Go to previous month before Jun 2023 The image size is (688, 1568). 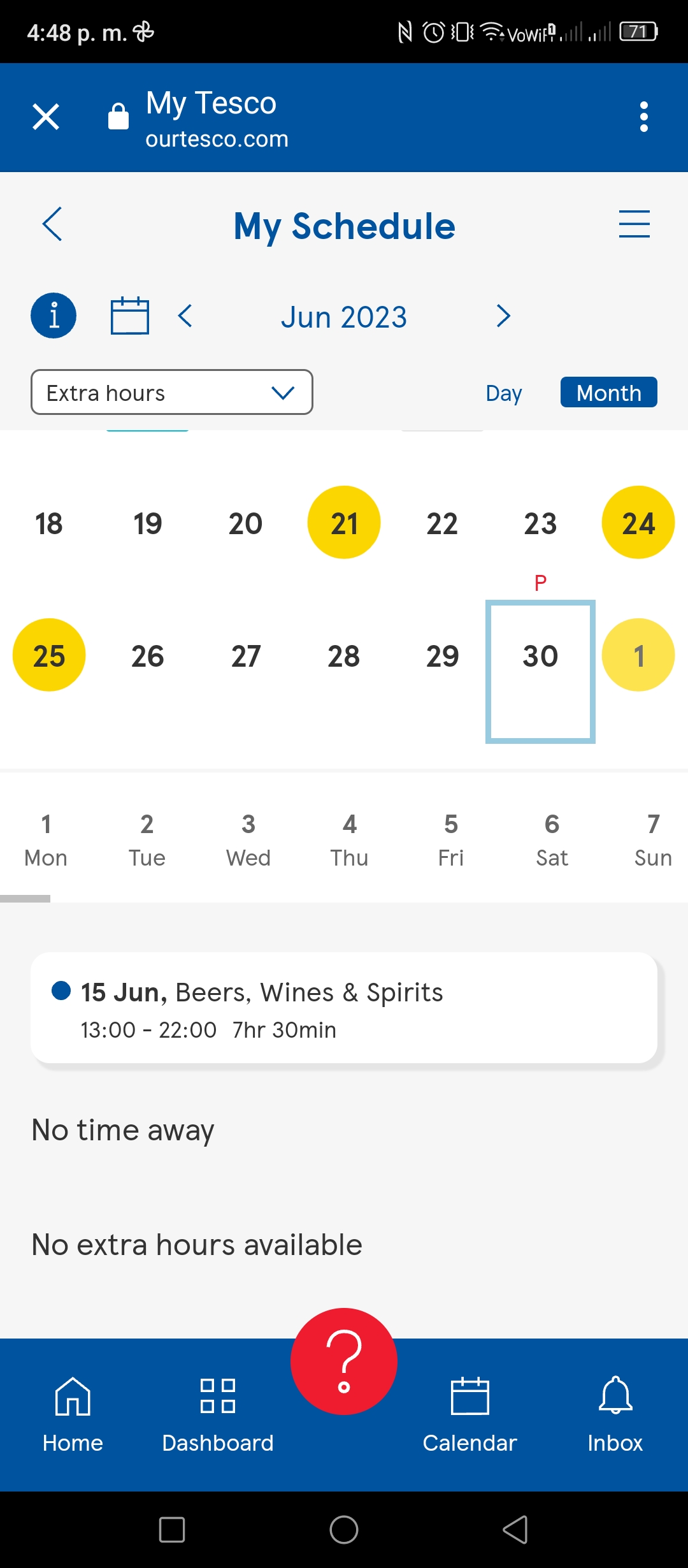185,316
